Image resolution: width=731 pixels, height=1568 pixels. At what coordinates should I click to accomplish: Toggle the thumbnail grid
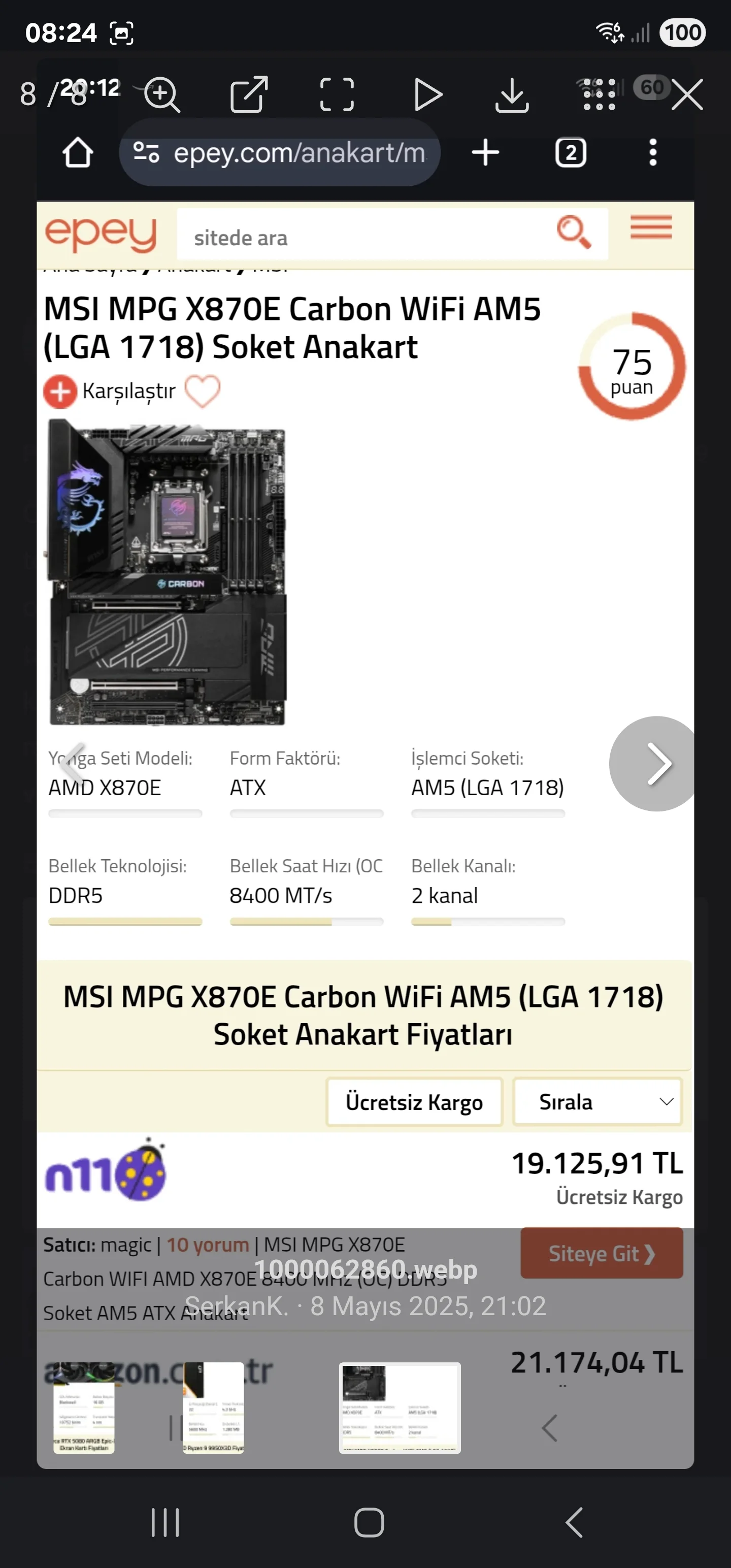click(600, 94)
